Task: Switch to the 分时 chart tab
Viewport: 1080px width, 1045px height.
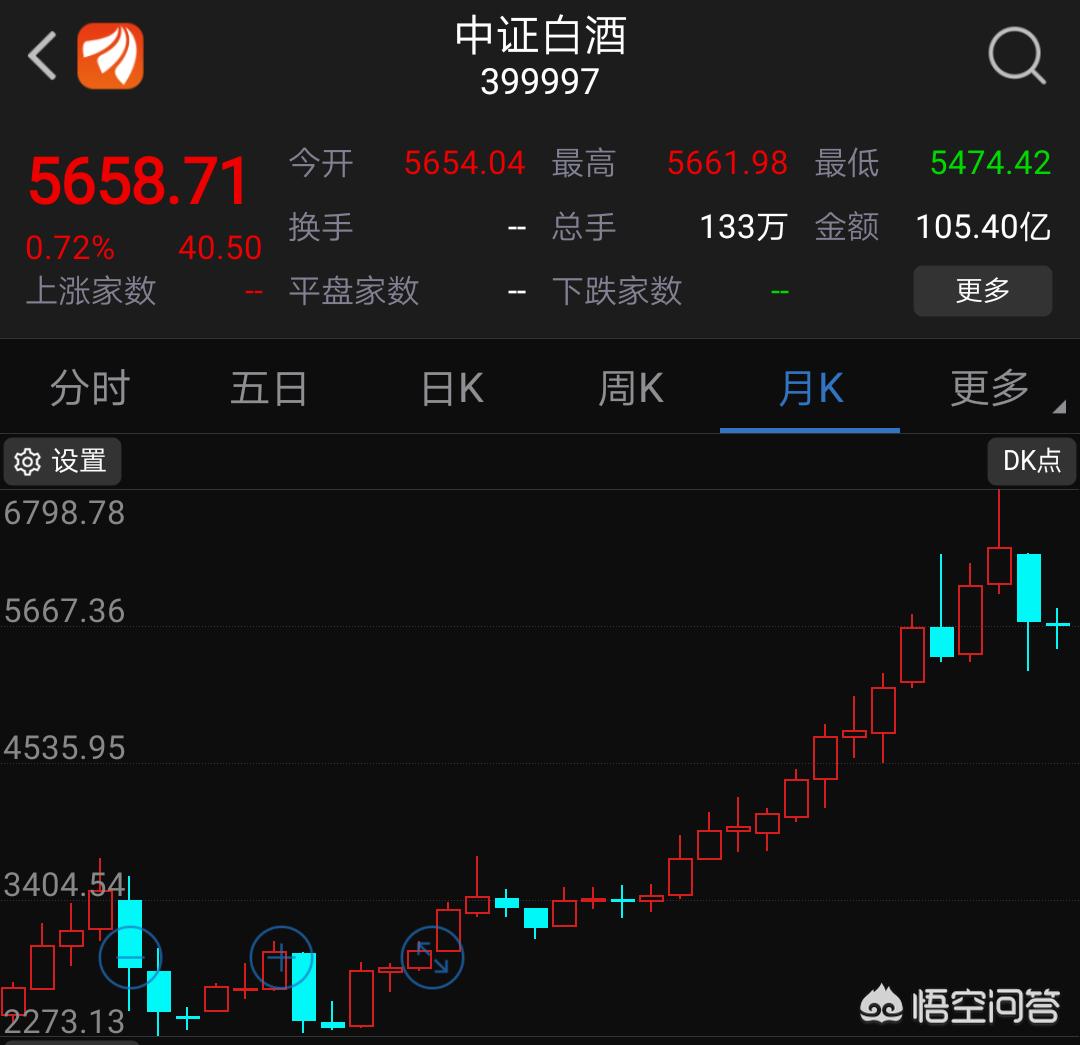Action: (90, 388)
